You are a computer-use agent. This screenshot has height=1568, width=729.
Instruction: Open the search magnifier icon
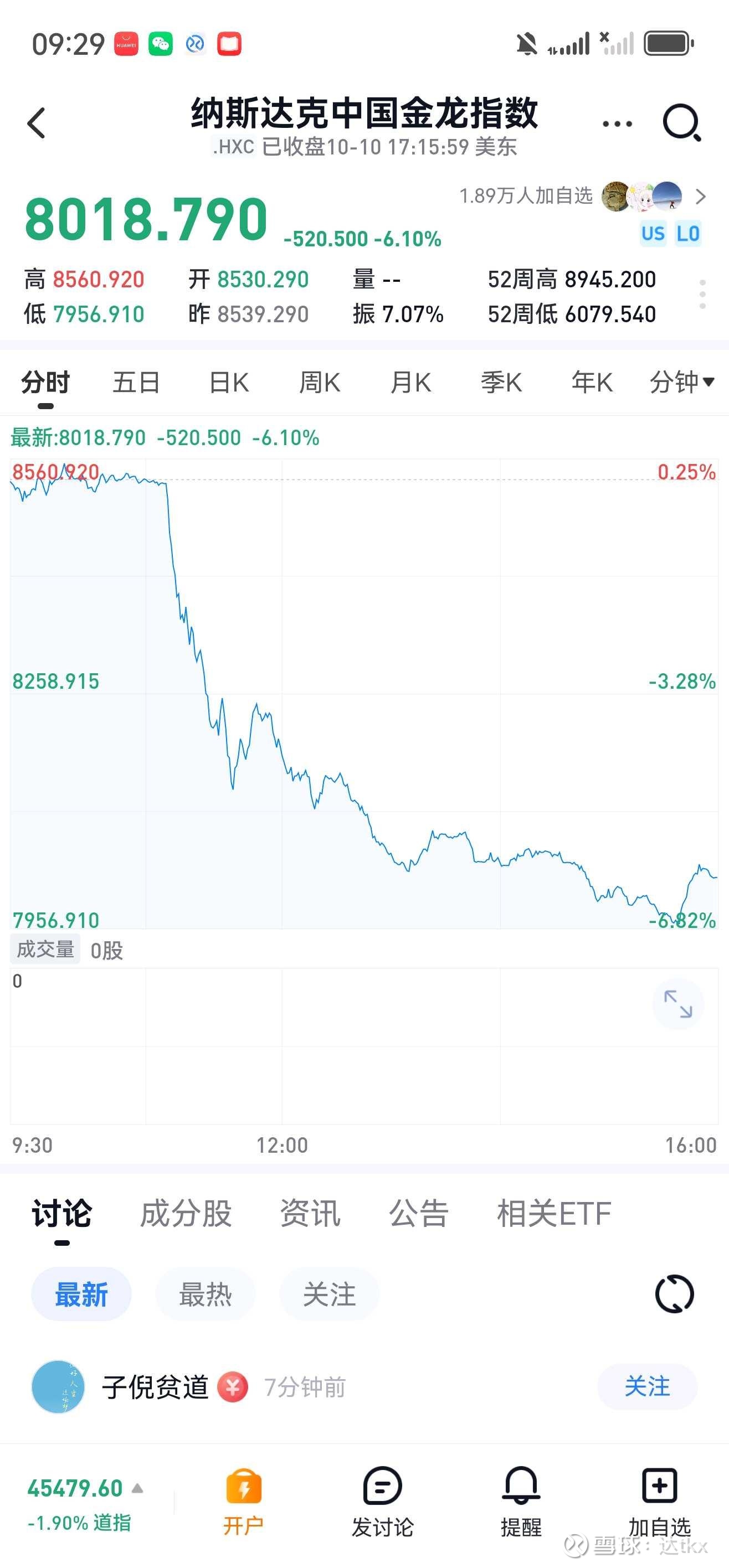[x=681, y=123]
